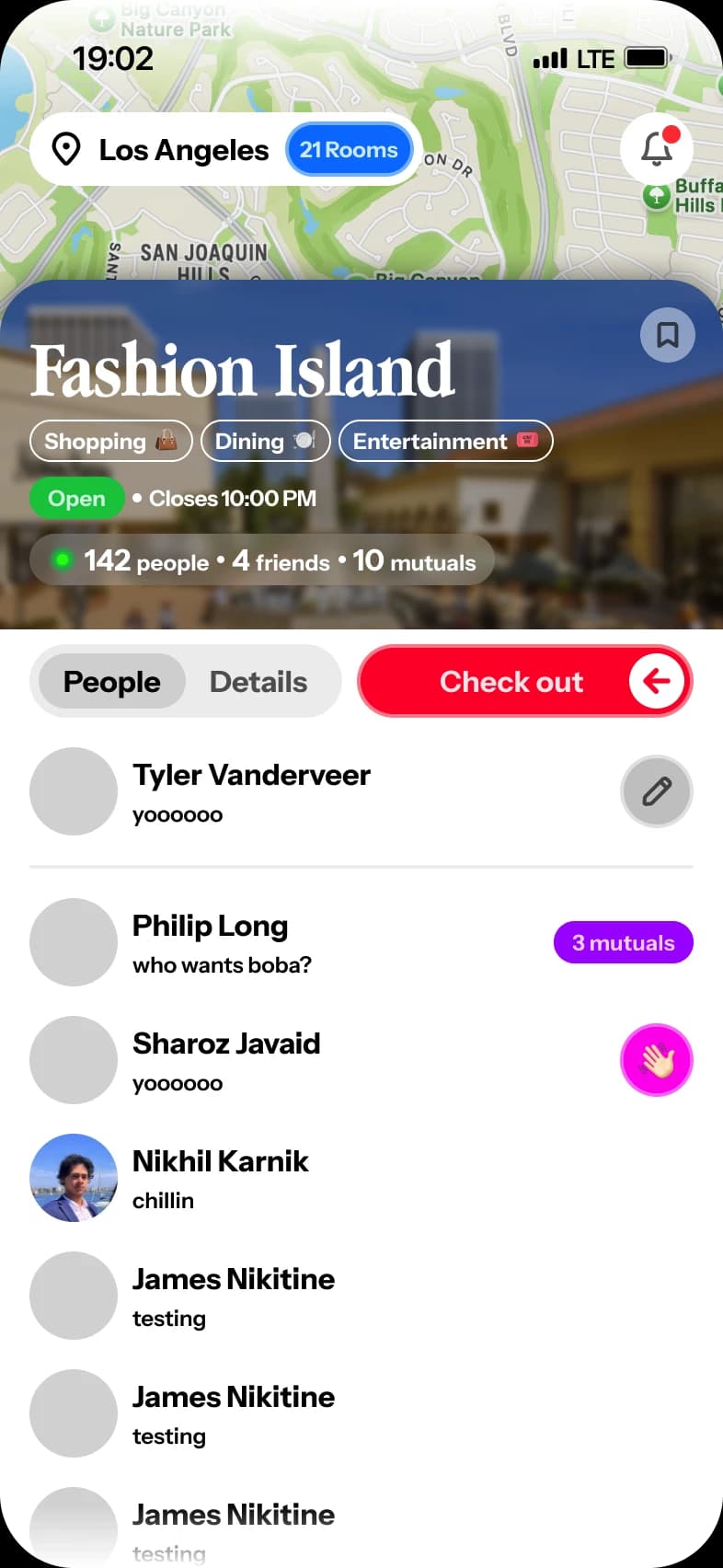Select the Dining chip
The height and width of the screenshot is (1568, 723).
pyautogui.click(x=265, y=442)
